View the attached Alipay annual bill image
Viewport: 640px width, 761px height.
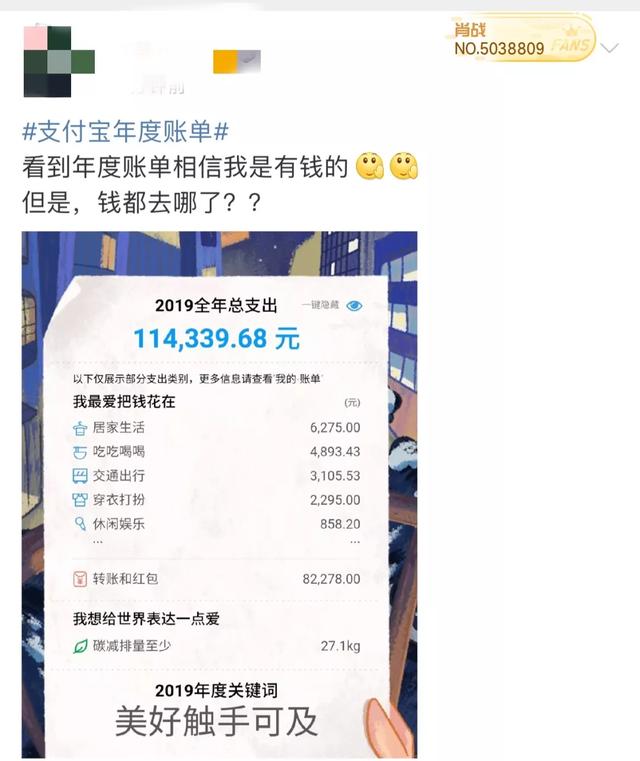(219, 490)
